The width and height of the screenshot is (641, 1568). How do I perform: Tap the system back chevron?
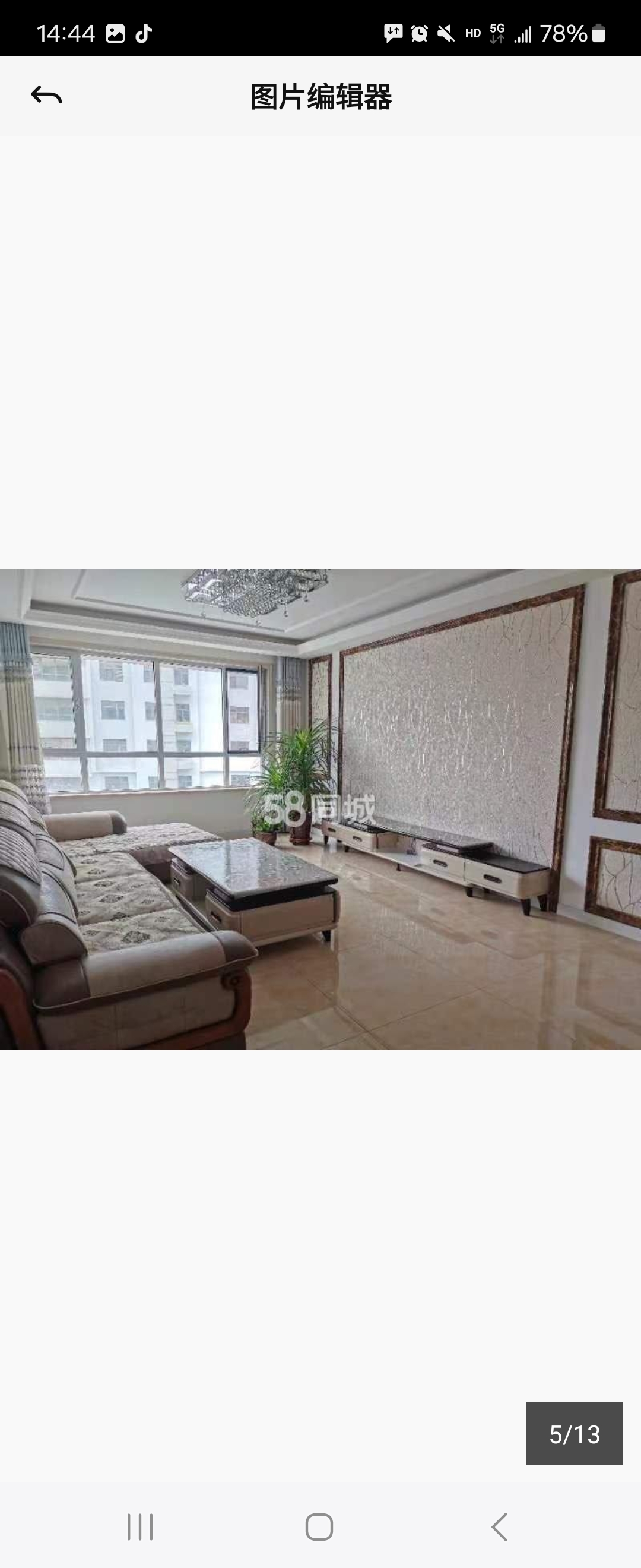tap(499, 1526)
